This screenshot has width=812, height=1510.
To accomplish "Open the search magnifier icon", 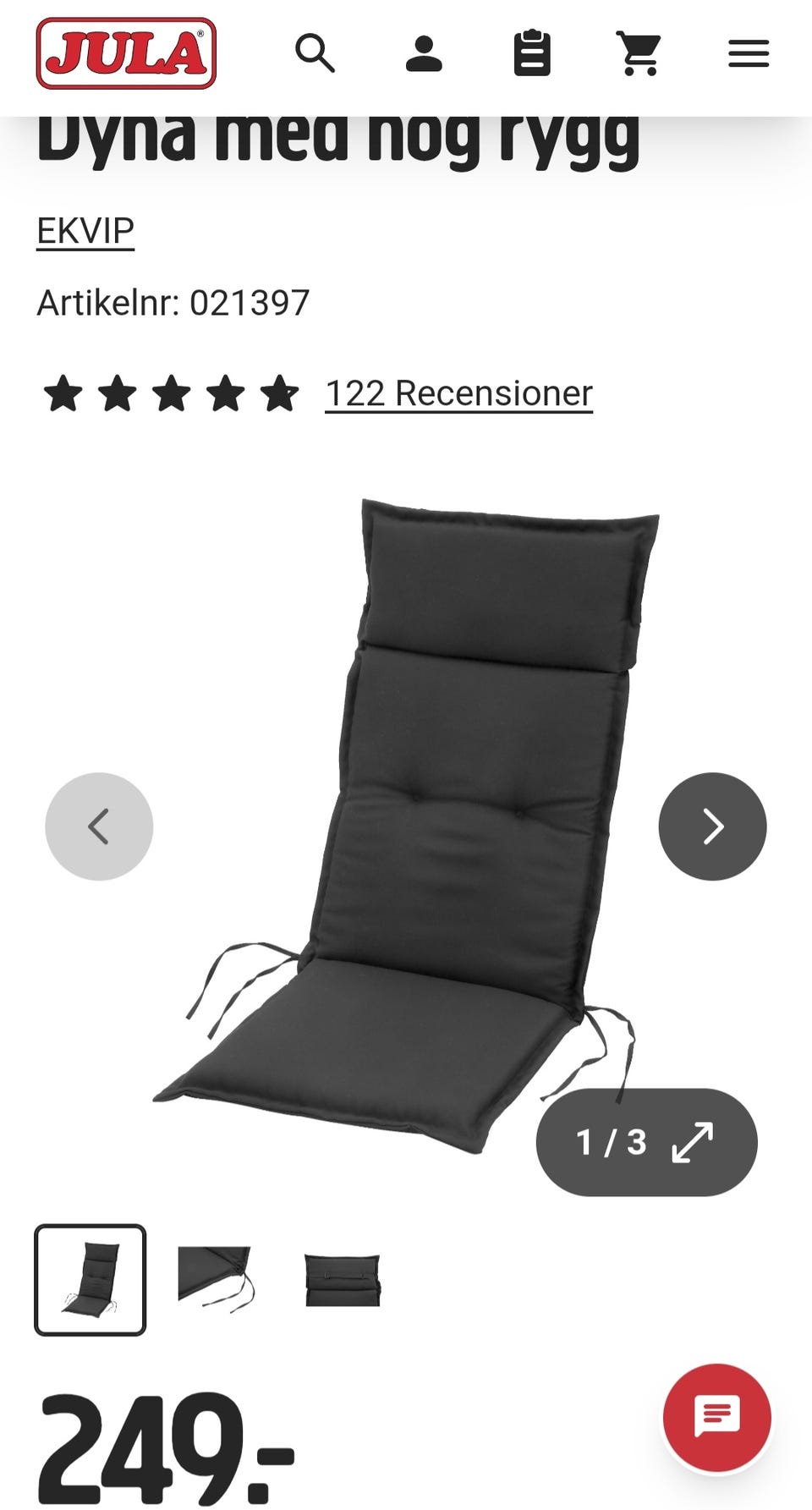I will coord(315,54).
